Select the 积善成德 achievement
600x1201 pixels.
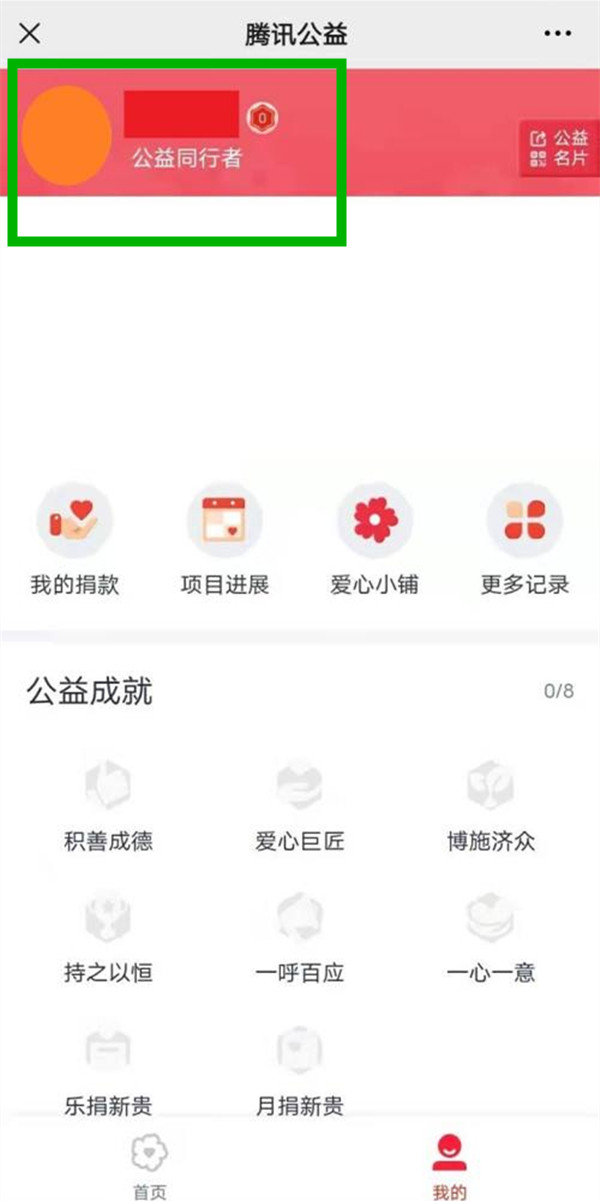click(108, 805)
